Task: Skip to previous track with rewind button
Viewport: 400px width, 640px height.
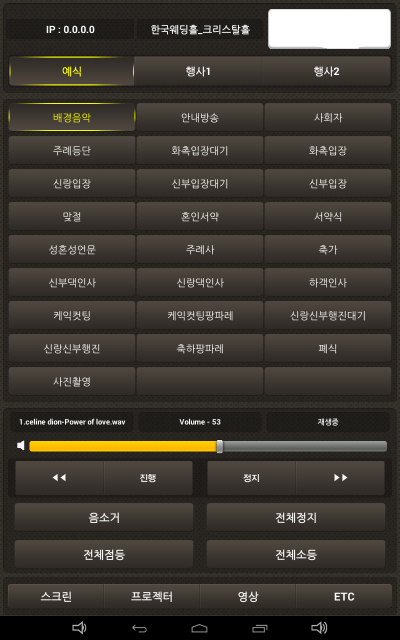Action: (60, 478)
